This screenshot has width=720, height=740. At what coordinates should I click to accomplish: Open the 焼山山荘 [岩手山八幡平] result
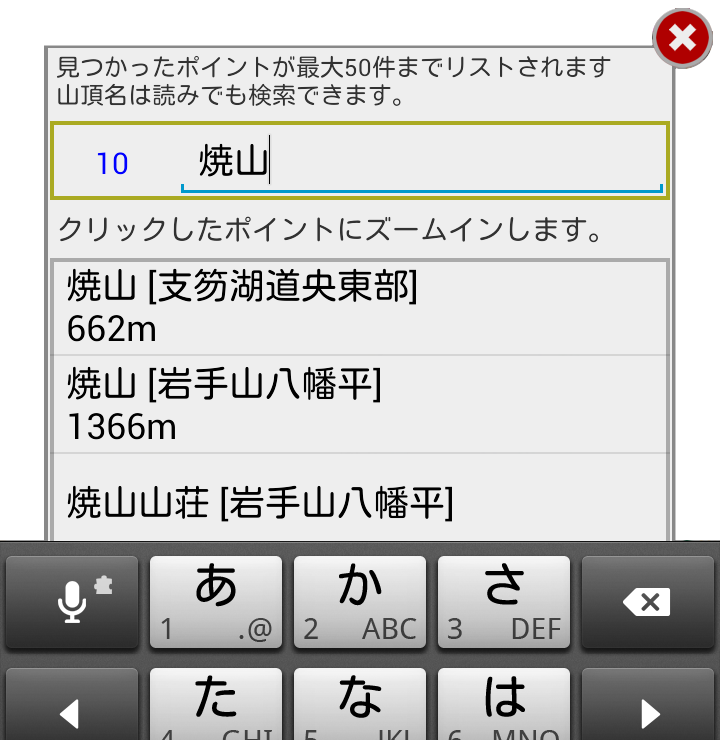359,500
